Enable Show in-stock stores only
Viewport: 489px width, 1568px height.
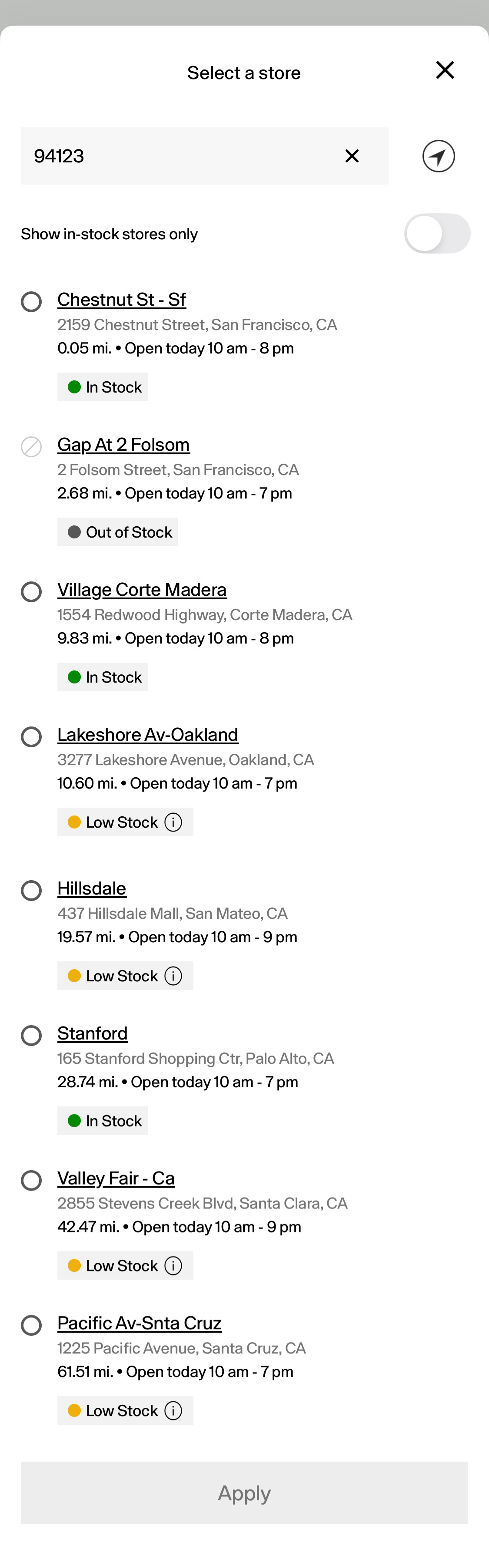point(437,233)
